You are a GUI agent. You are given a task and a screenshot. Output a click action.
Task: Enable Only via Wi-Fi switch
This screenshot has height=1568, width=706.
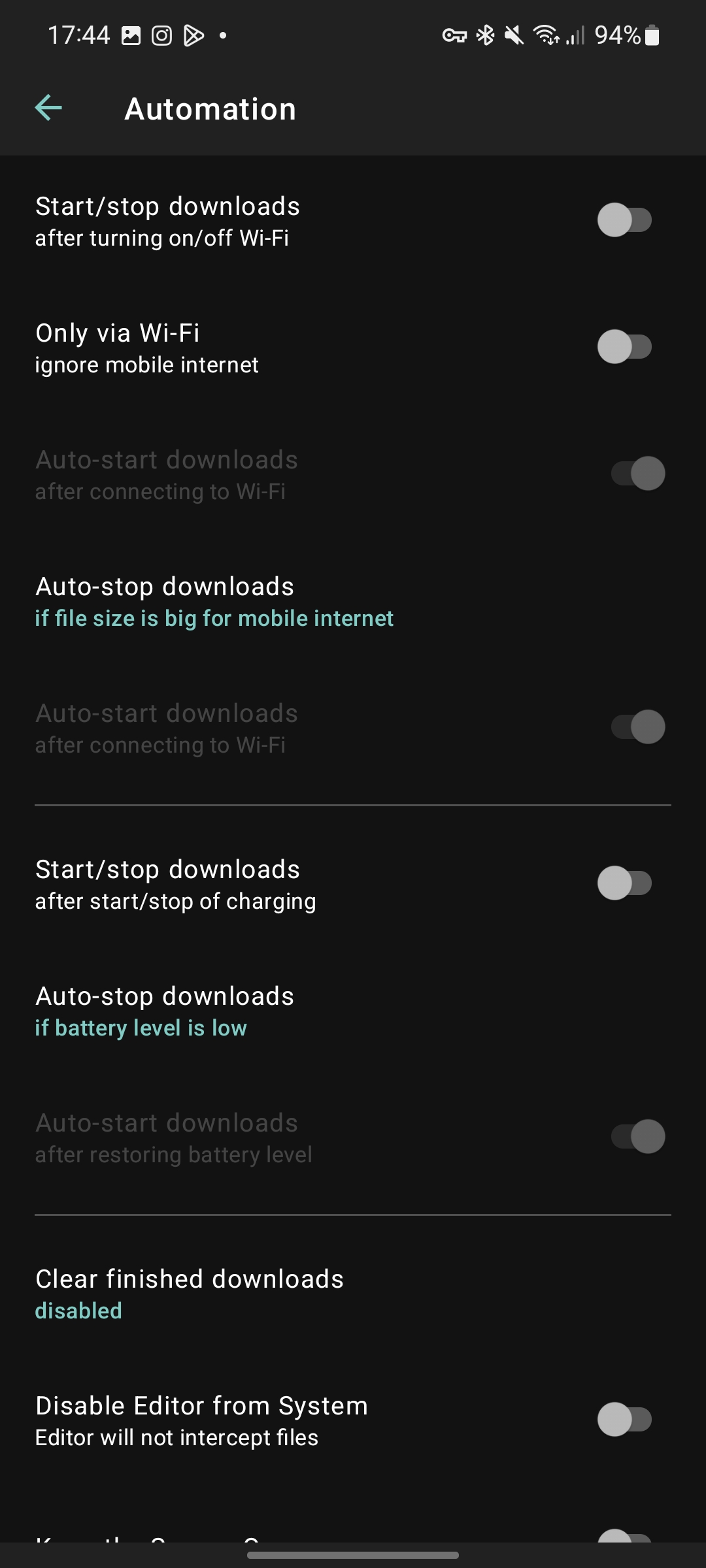pos(624,347)
